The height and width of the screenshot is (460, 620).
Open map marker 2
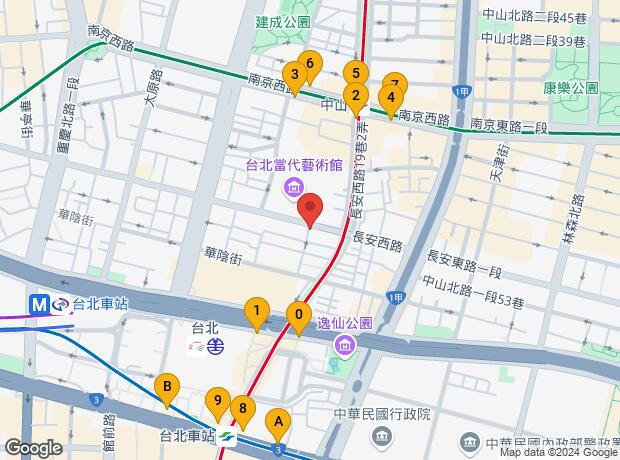click(355, 96)
